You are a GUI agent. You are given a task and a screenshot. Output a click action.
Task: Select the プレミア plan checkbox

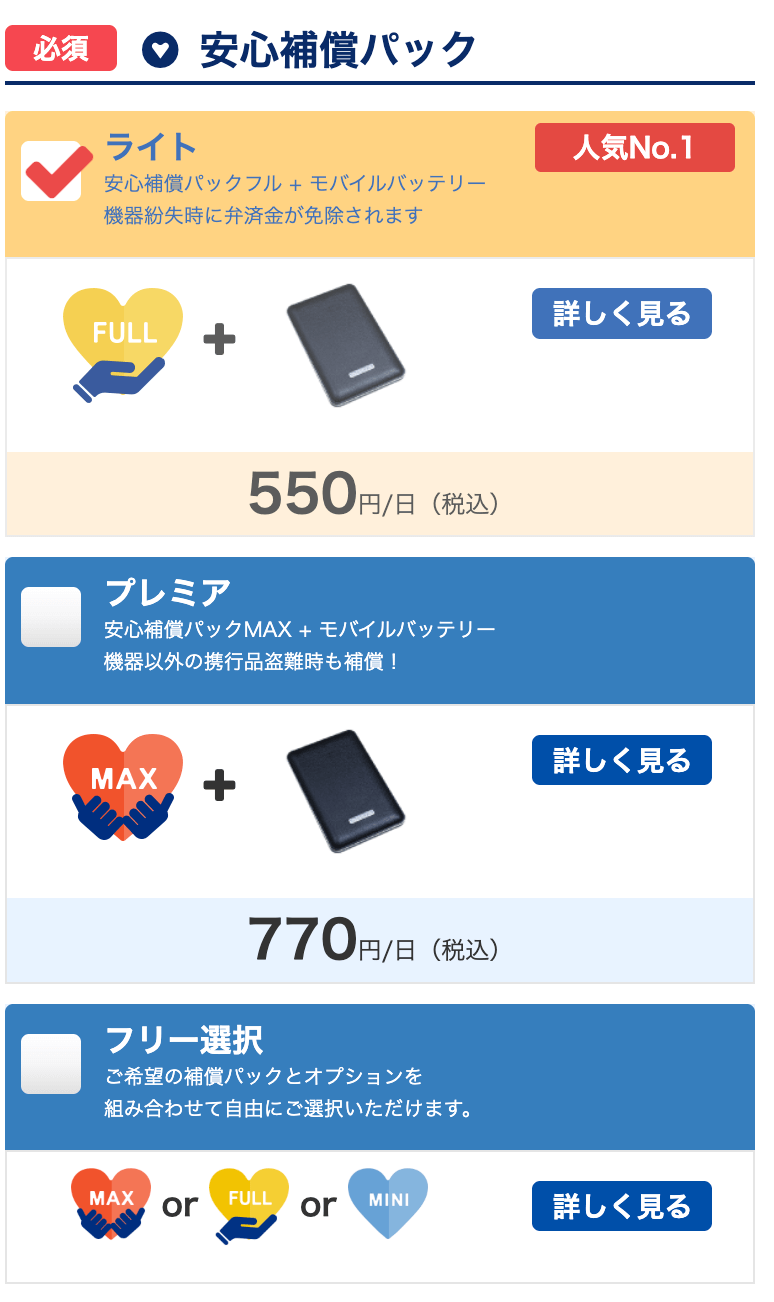coord(51,617)
